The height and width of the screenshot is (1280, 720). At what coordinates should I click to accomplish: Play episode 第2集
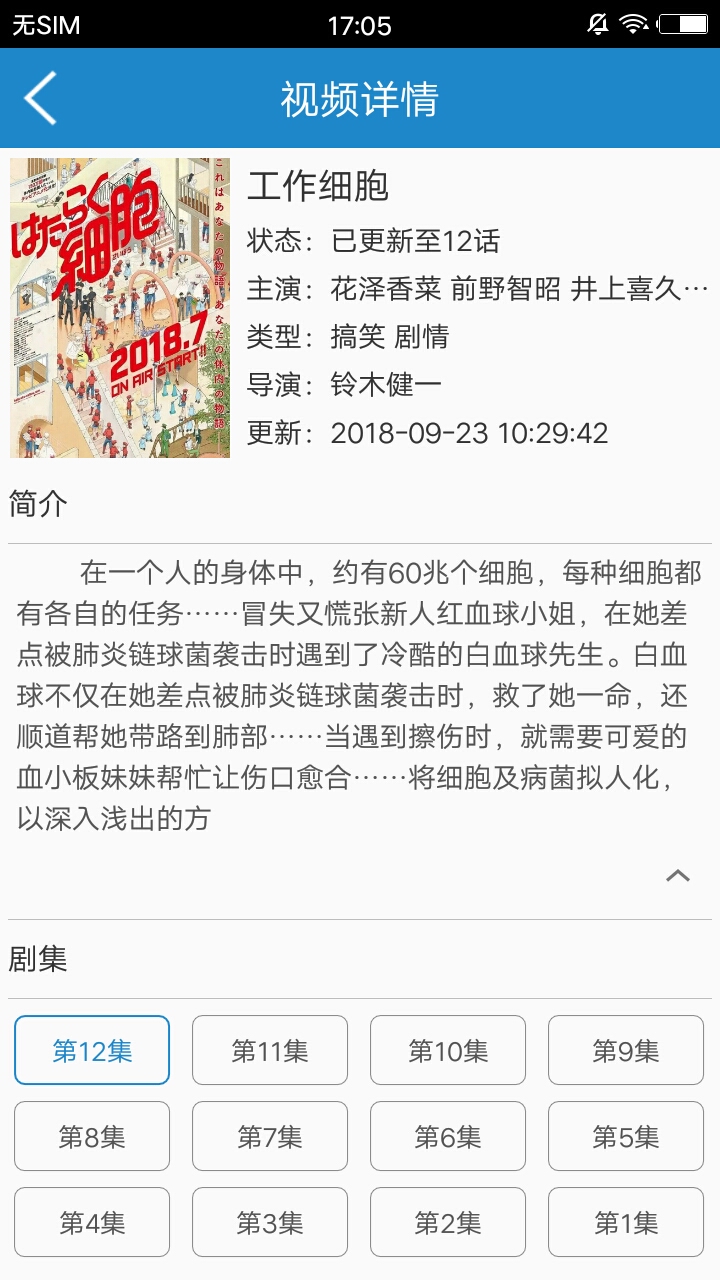(448, 1222)
